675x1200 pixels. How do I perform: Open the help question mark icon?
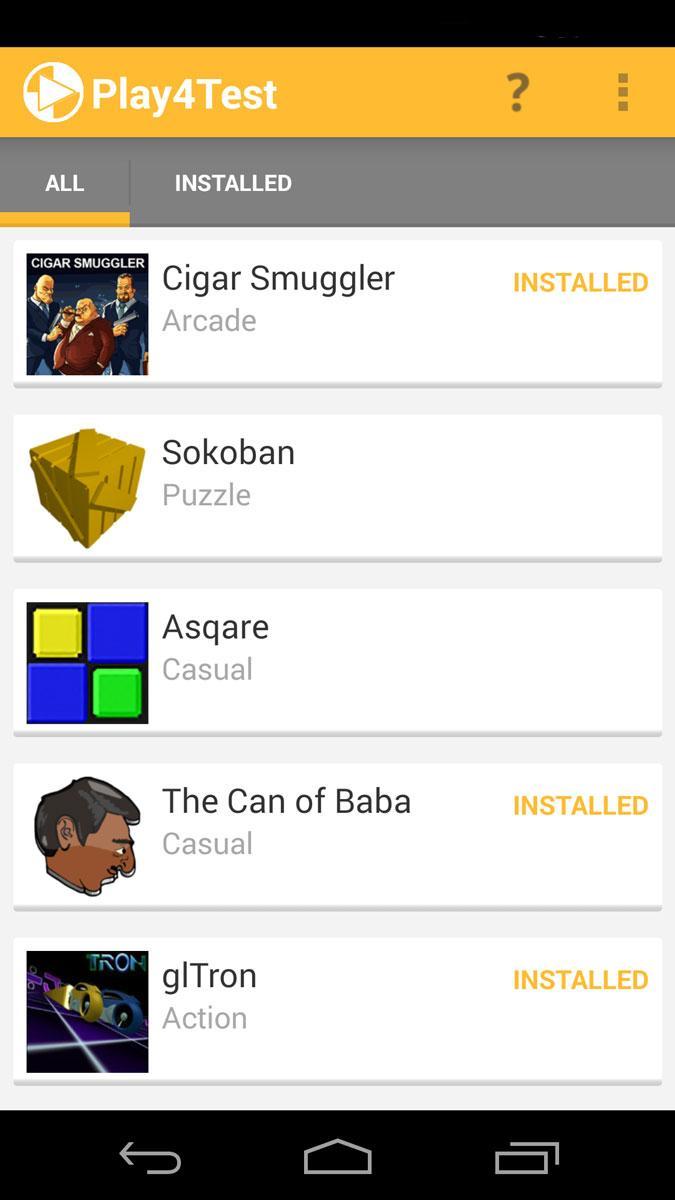[x=517, y=92]
